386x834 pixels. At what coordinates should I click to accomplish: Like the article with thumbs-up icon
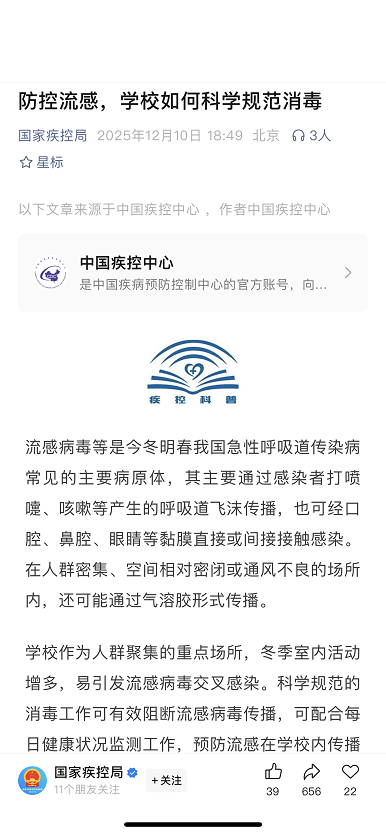tap(273, 772)
